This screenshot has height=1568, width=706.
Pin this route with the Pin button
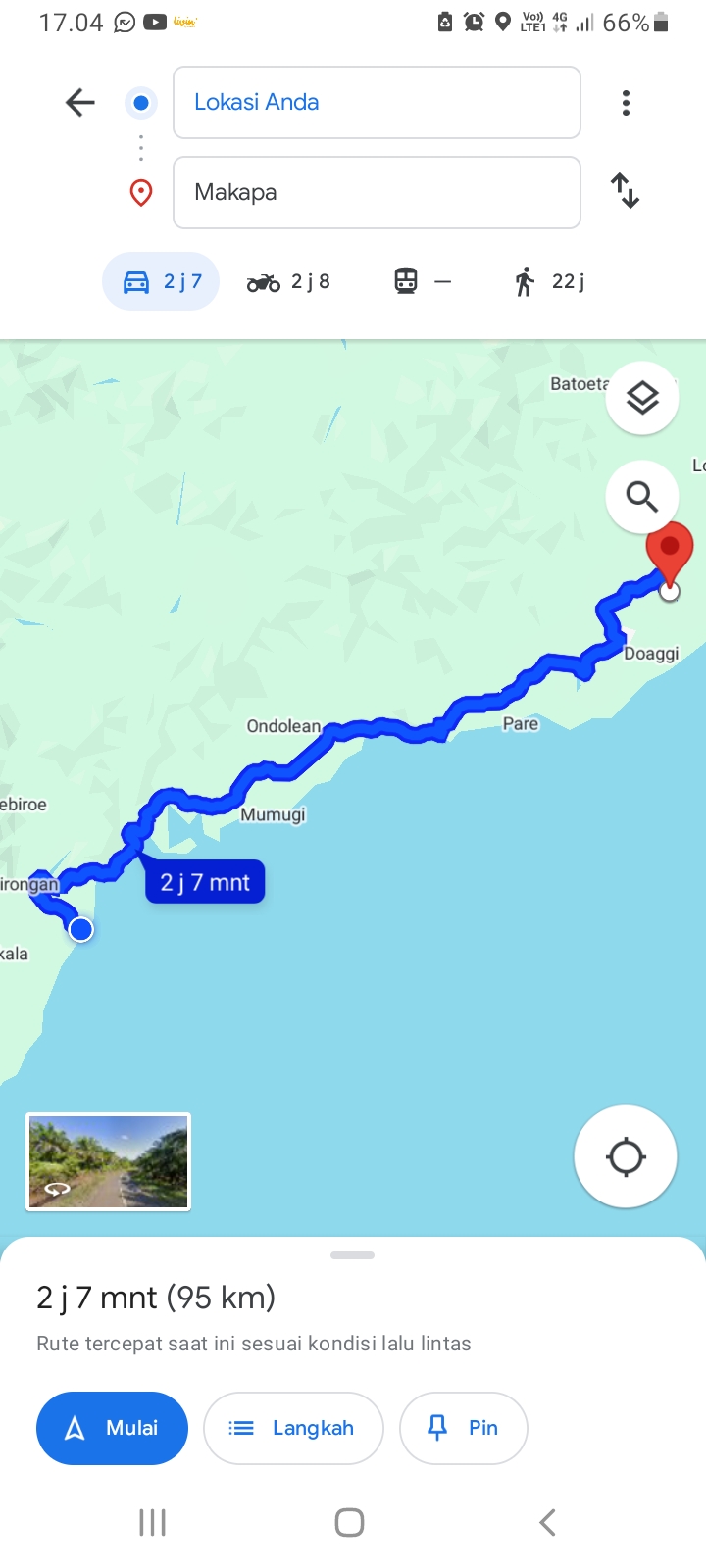point(464,1428)
